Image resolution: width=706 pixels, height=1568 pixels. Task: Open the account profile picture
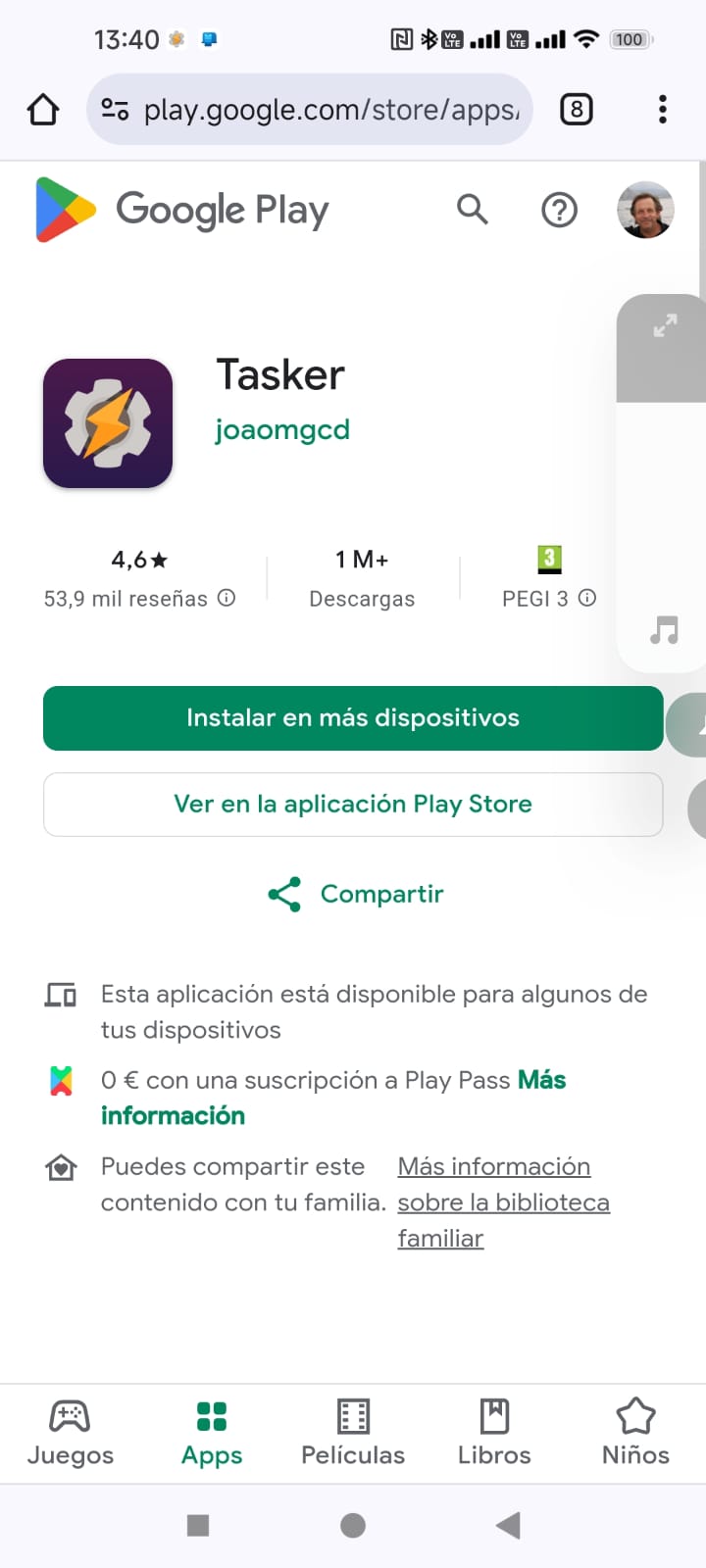(x=645, y=210)
